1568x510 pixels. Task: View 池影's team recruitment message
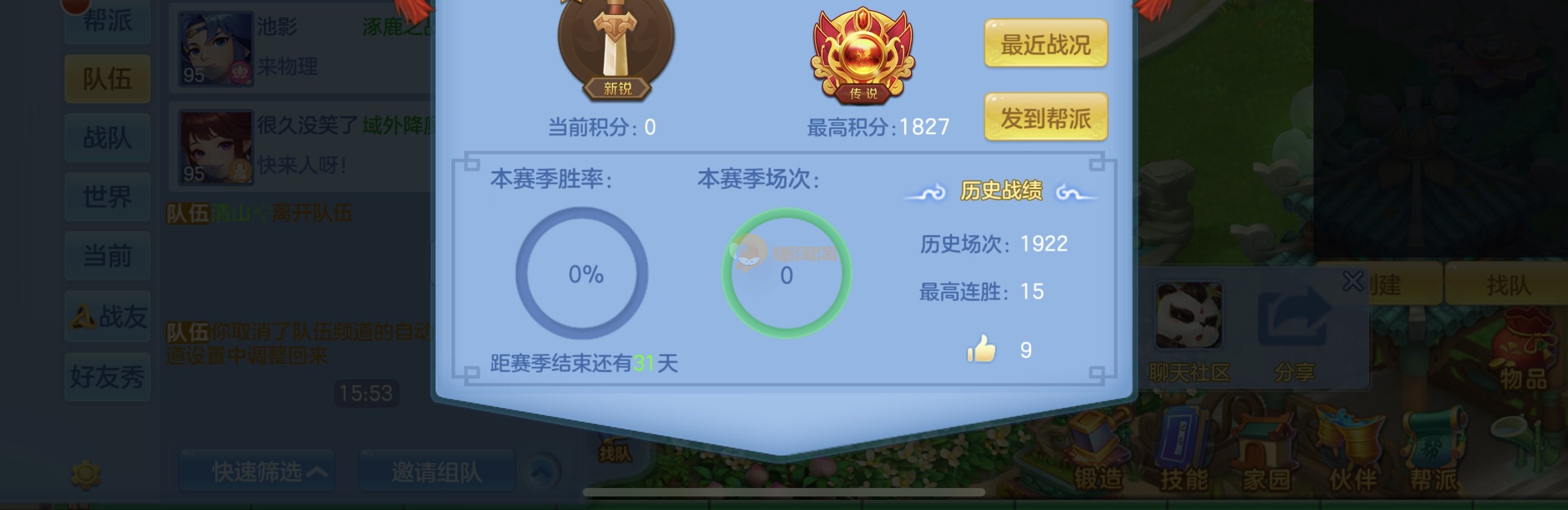click(304, 47)
